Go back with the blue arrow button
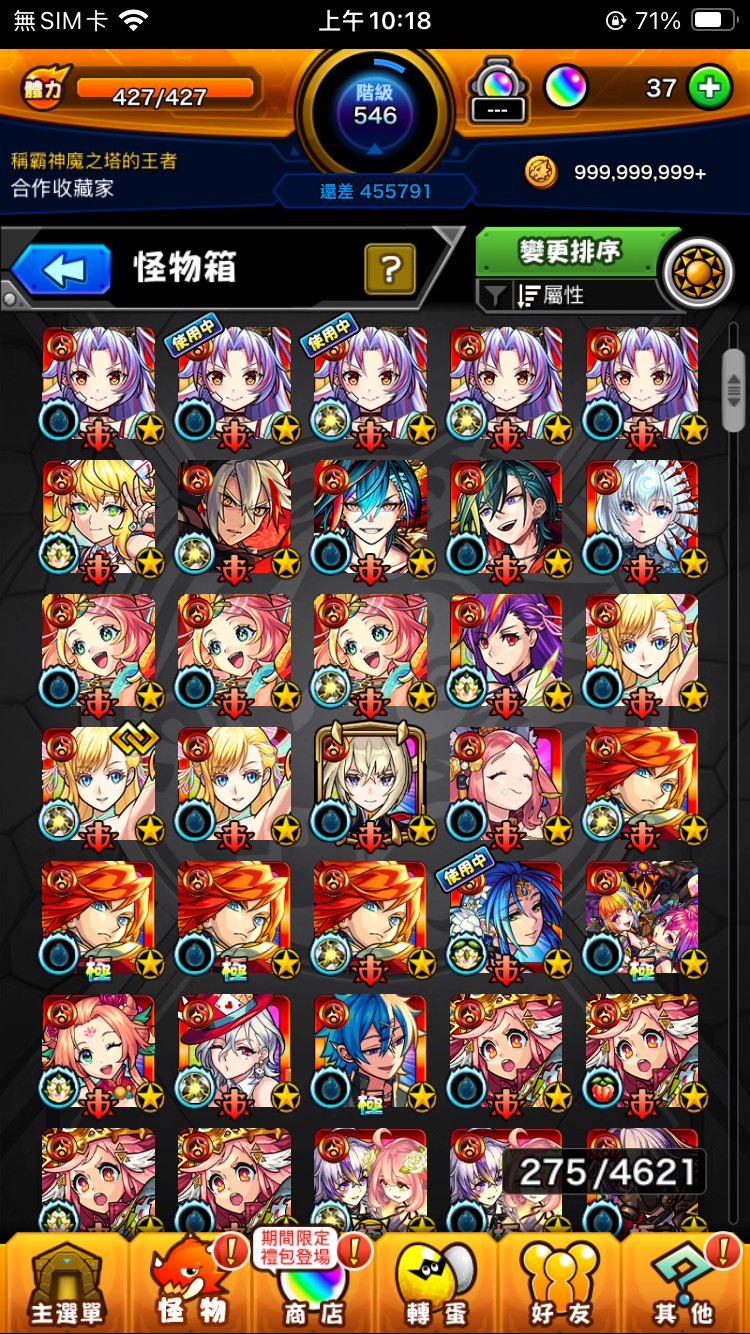This screenshot has height=1334, width=750. click(x=62, y=269)
